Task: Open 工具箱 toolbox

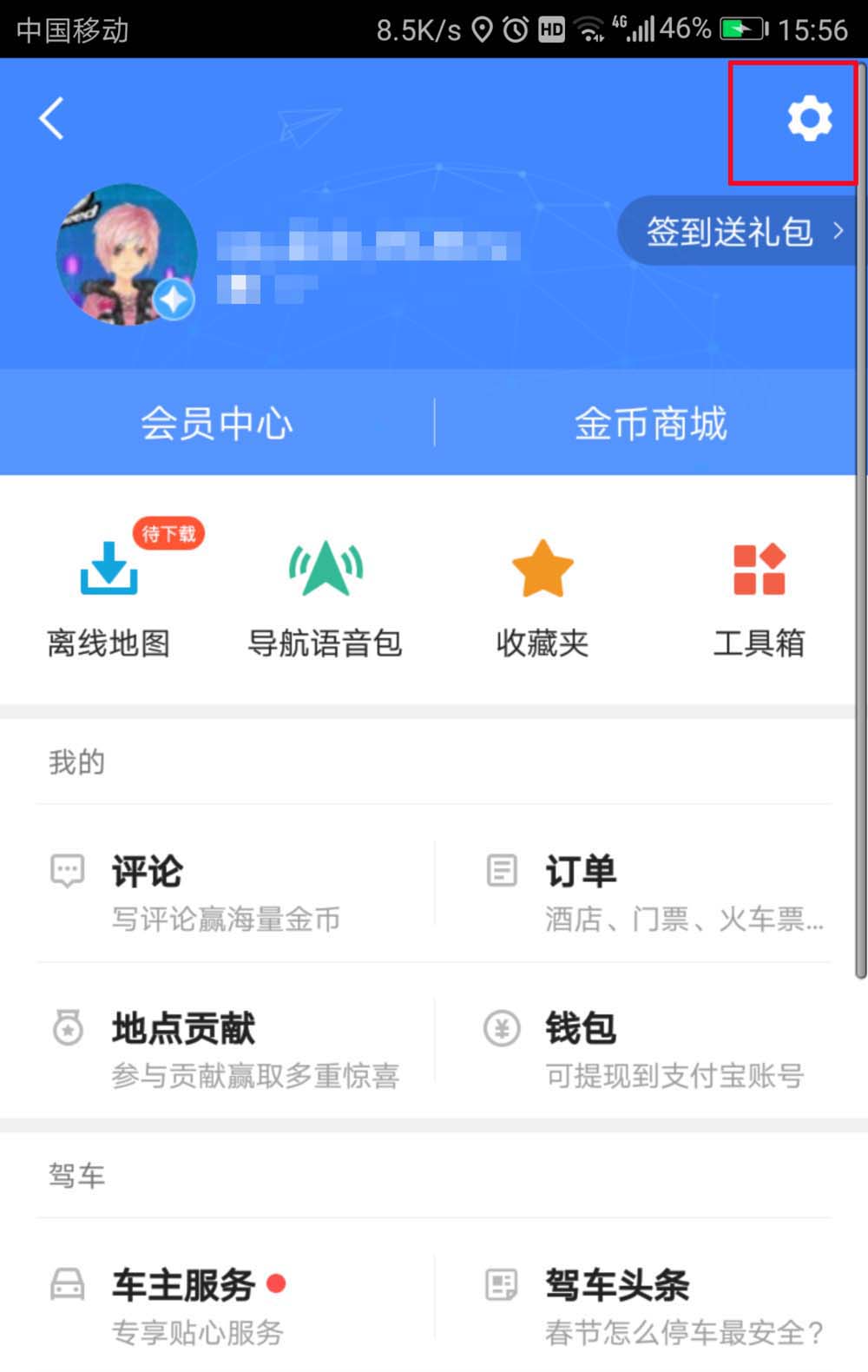Action: click(x=759, y=597)
